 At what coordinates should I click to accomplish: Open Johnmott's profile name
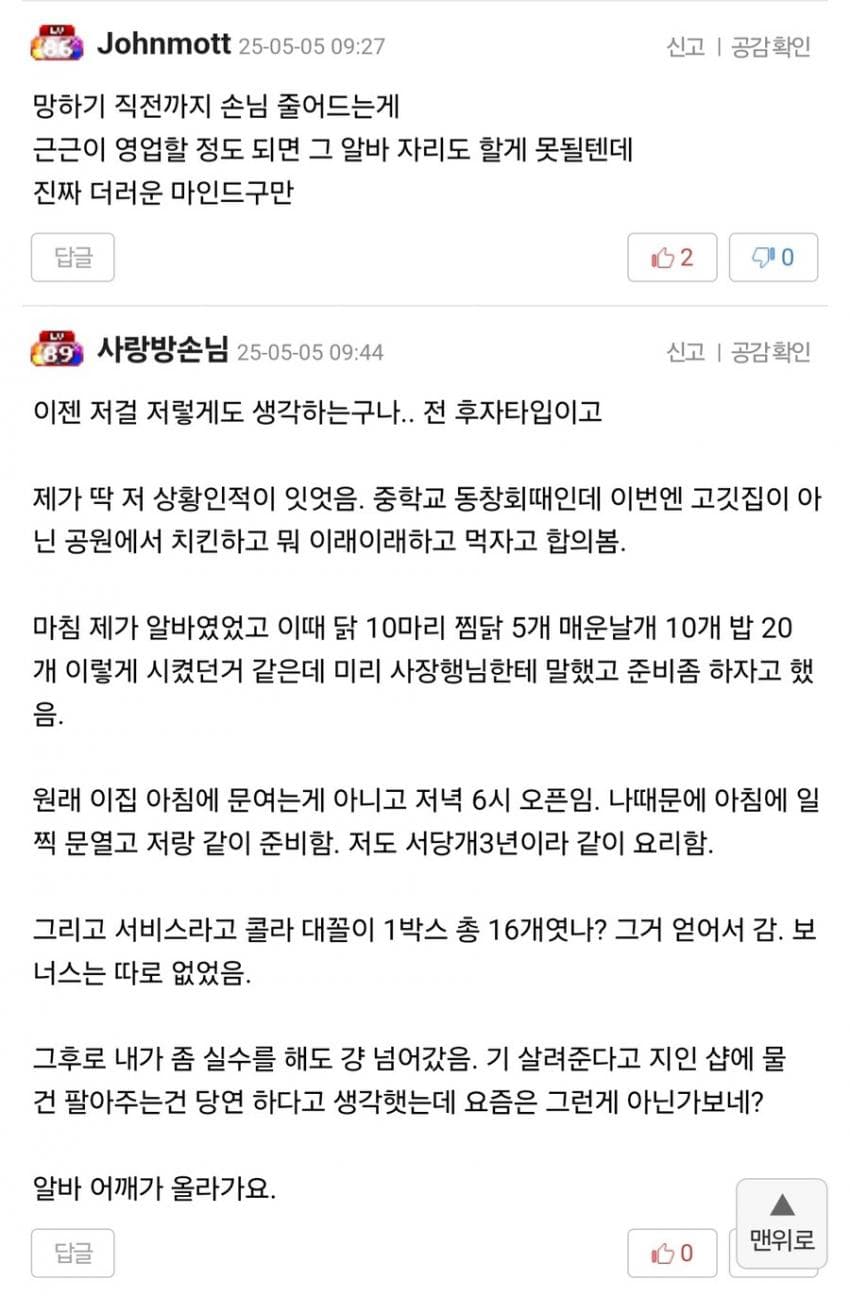click(x=164, y=45)
